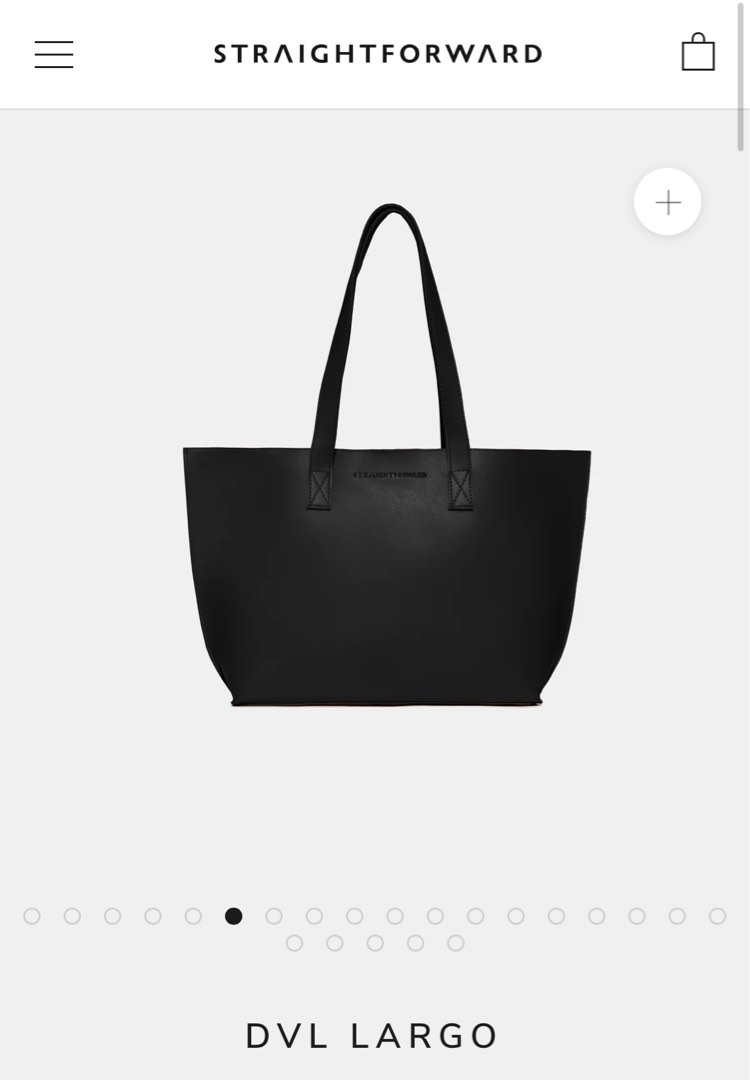The height and width of the screenshot is (1080, 750).
Task: Go to the homepage via the brand name
Action: click(375, 54)
